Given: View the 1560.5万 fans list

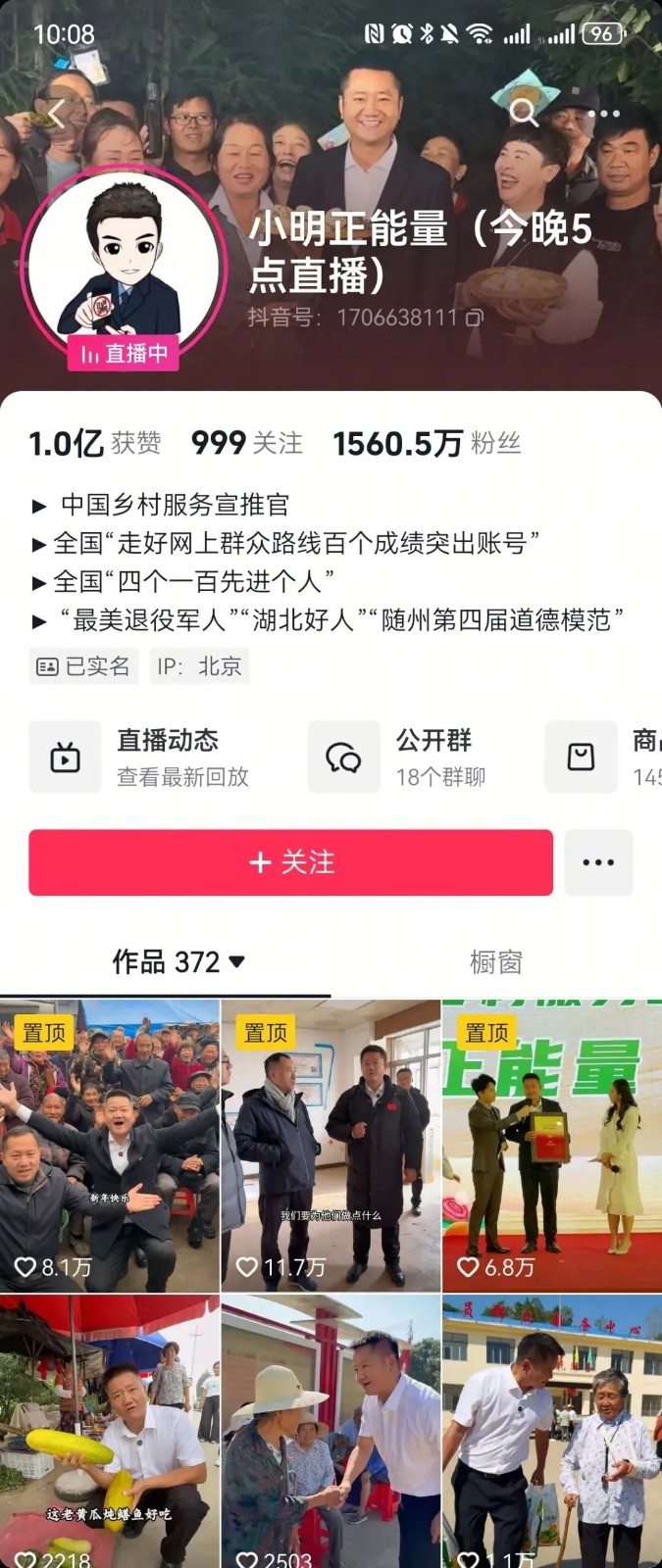Looking at the screenshot, I should coord(426,443).
